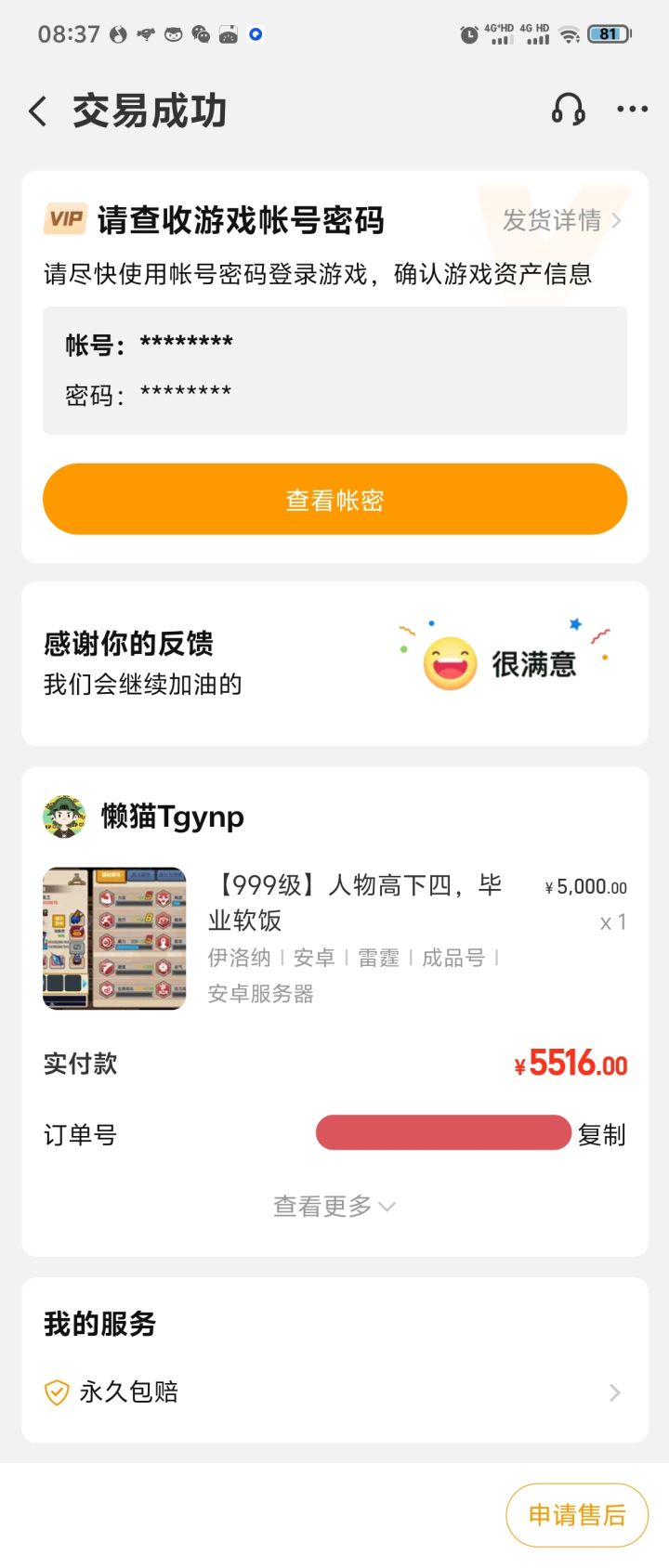Go back from the 交易成功 page
Viewport: 669px width, 1568px height.
click(x=38, y=111)
